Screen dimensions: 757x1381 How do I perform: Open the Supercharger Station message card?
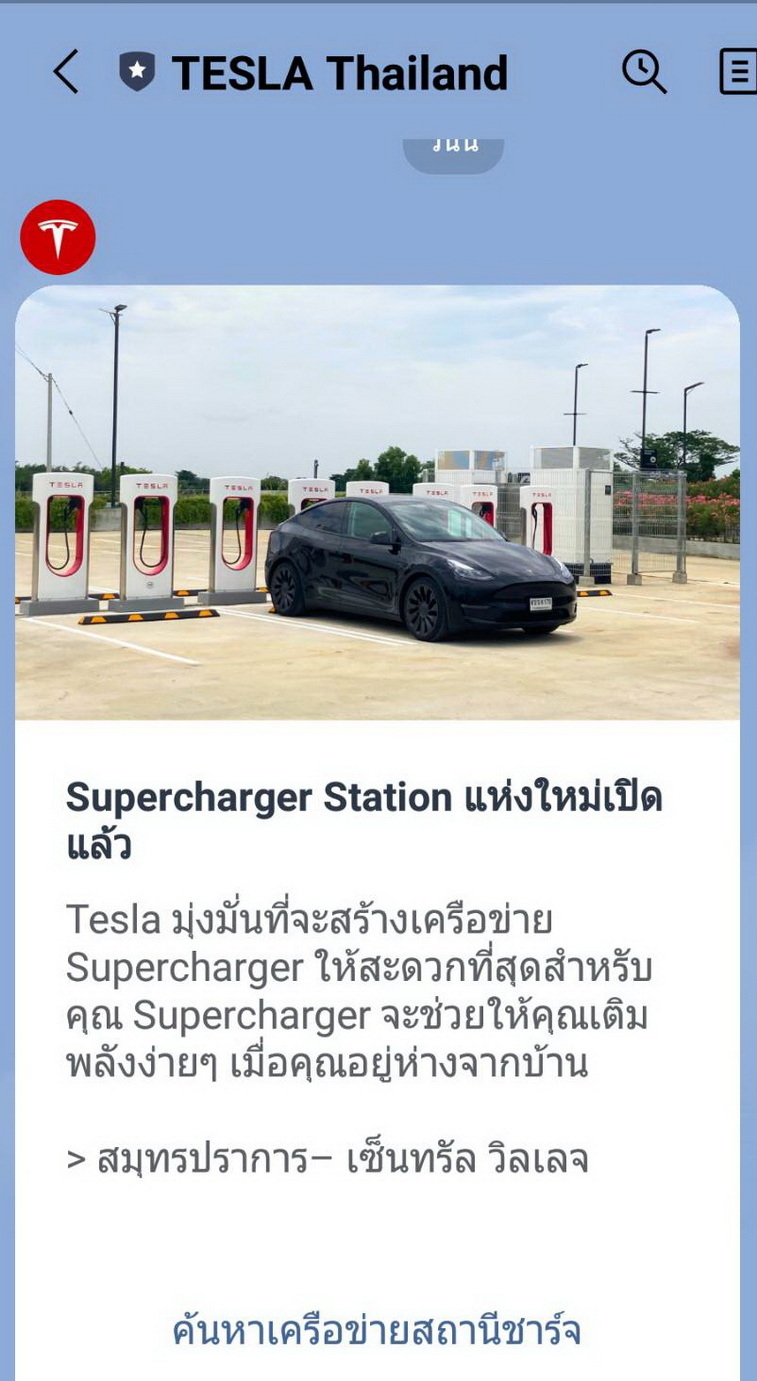point(377,503)
